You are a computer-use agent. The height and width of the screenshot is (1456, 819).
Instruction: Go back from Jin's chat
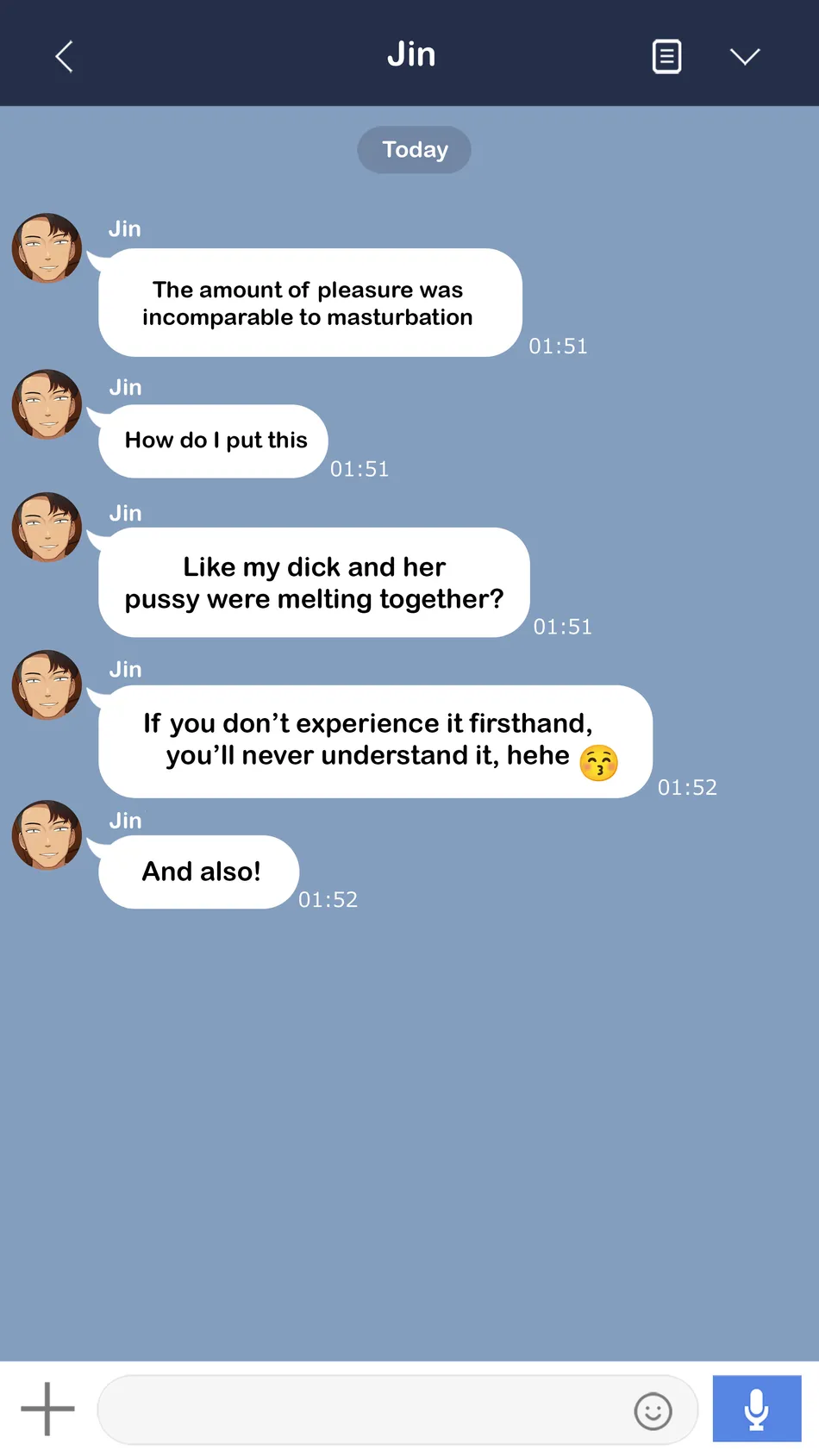64,57
